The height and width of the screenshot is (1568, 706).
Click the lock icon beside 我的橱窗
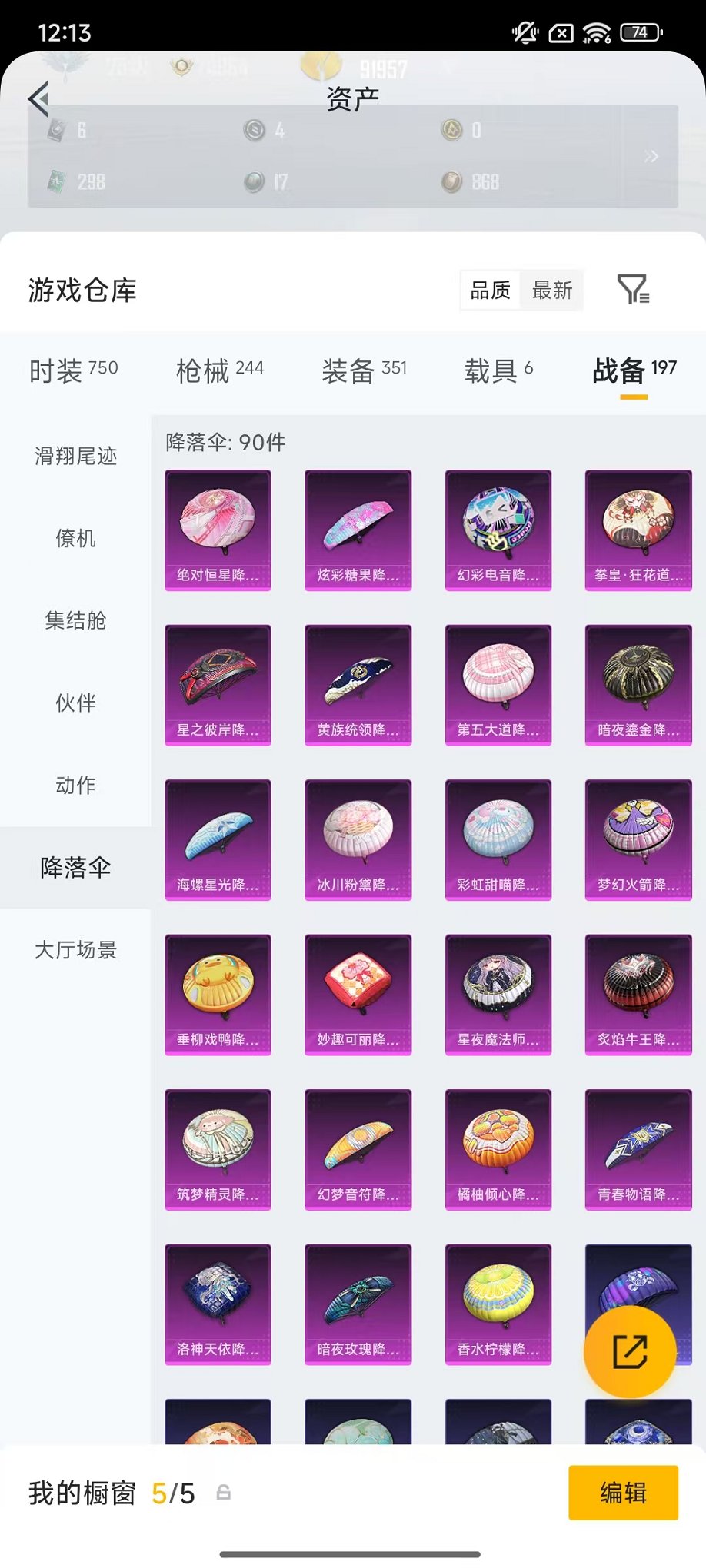tap(222, 1493)
